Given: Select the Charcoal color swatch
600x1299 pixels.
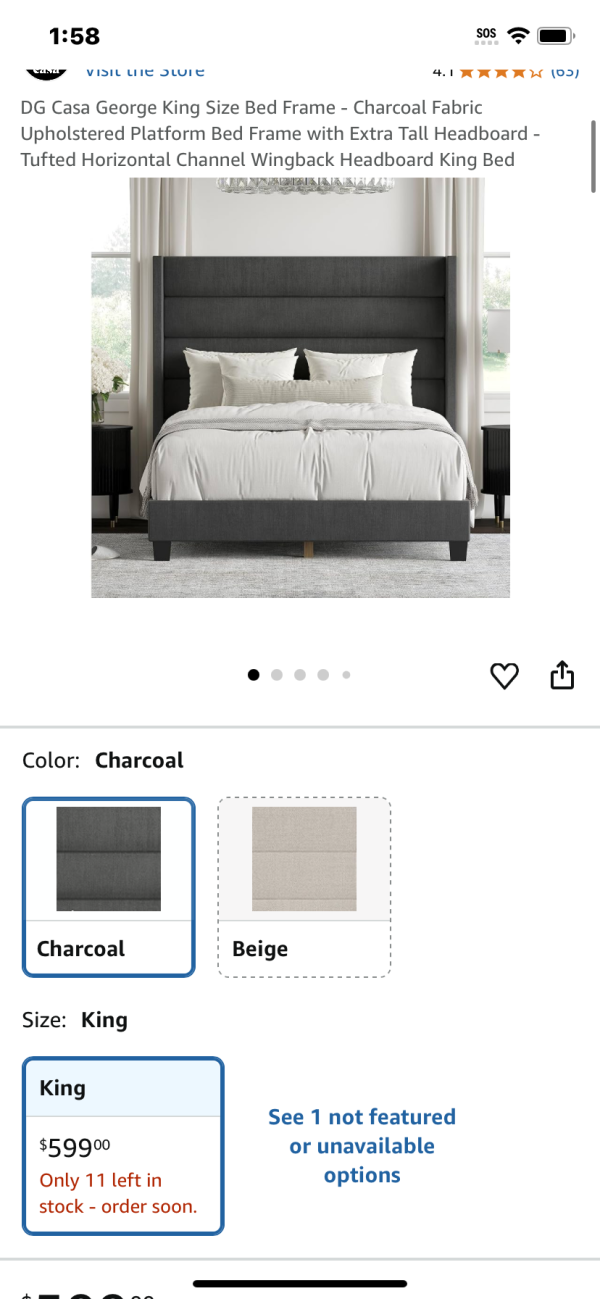Looking at the screenshot, I should [108, 886].
